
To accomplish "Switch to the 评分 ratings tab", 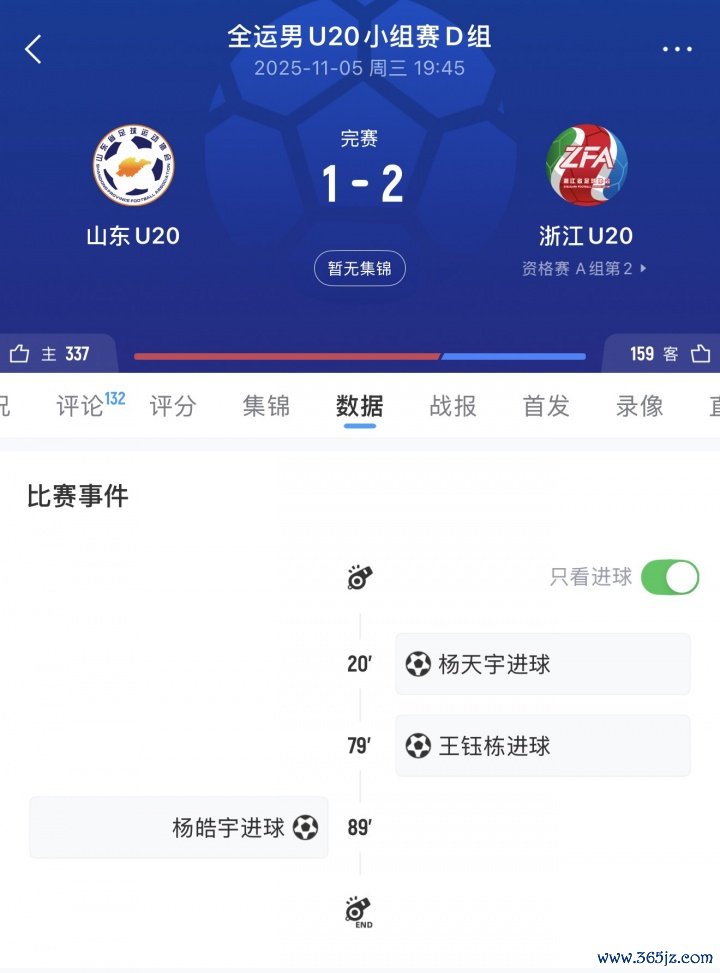I will point(173,406).
